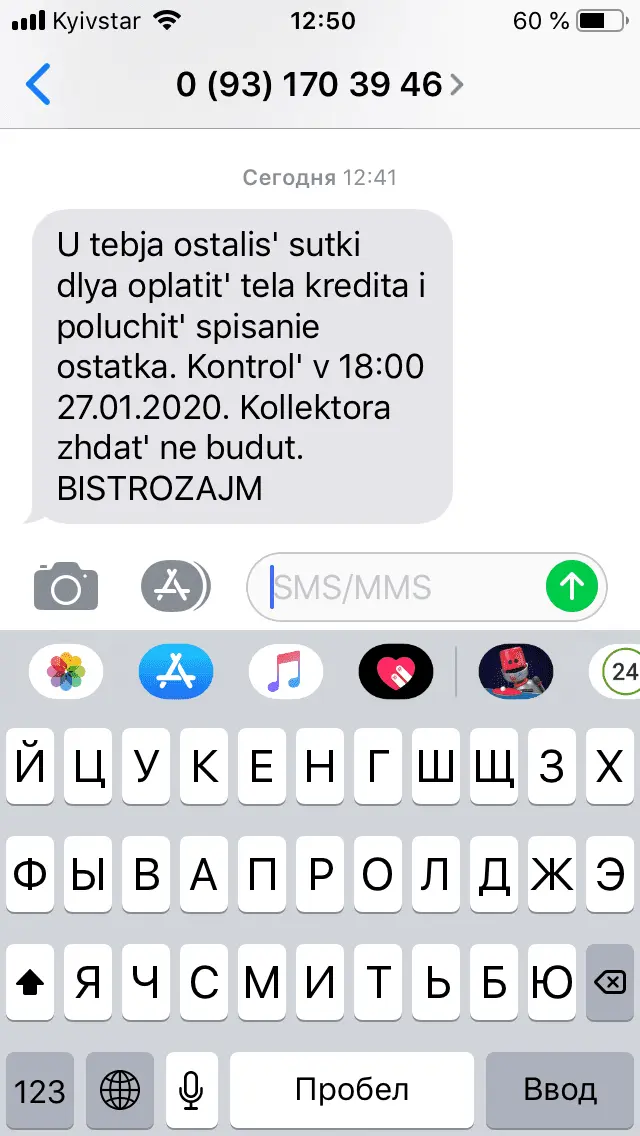Image resolution: width=640 pixels, height=1136 pixels.
Task: Open the Photos iMessage app
Action: click(x=66, y=671)
